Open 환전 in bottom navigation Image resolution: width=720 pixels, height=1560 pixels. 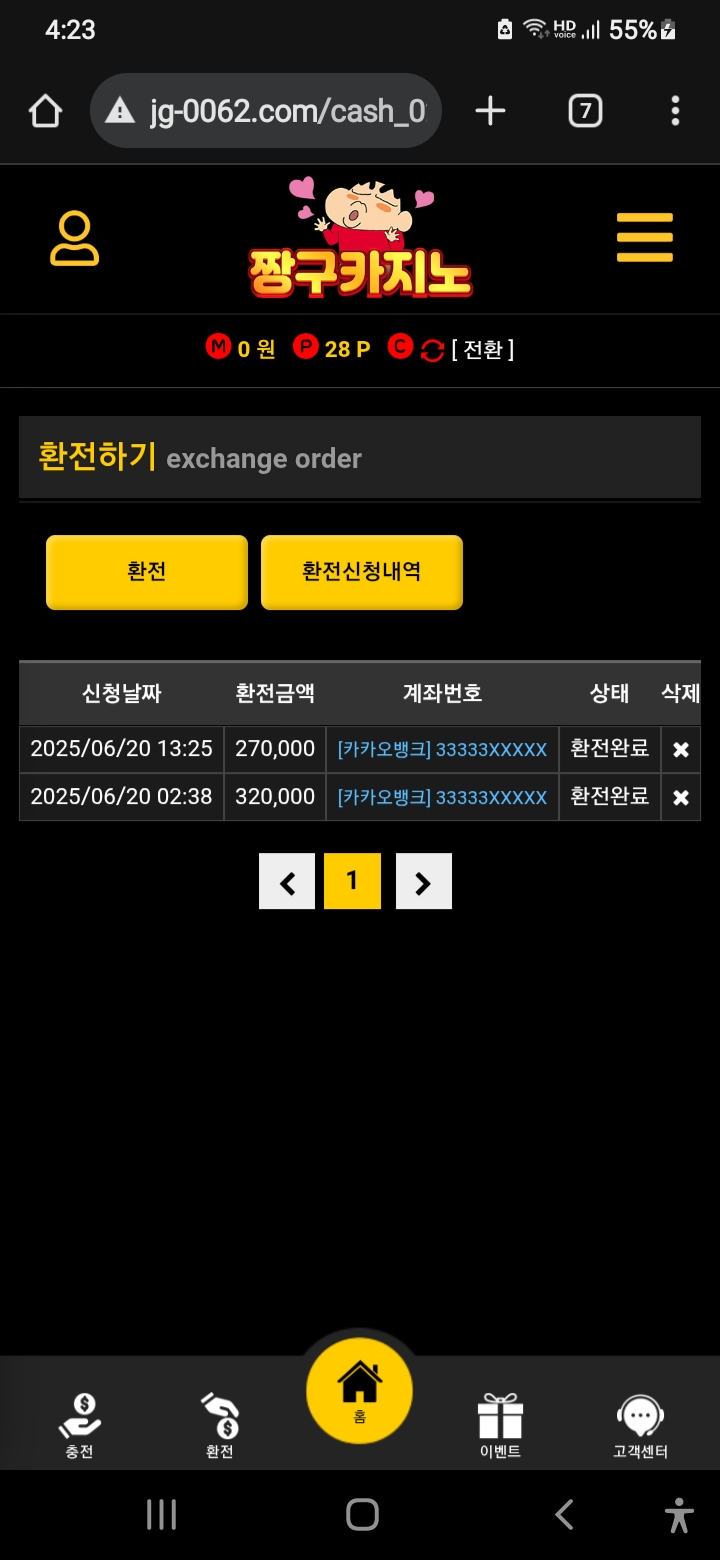(220, 1425)
